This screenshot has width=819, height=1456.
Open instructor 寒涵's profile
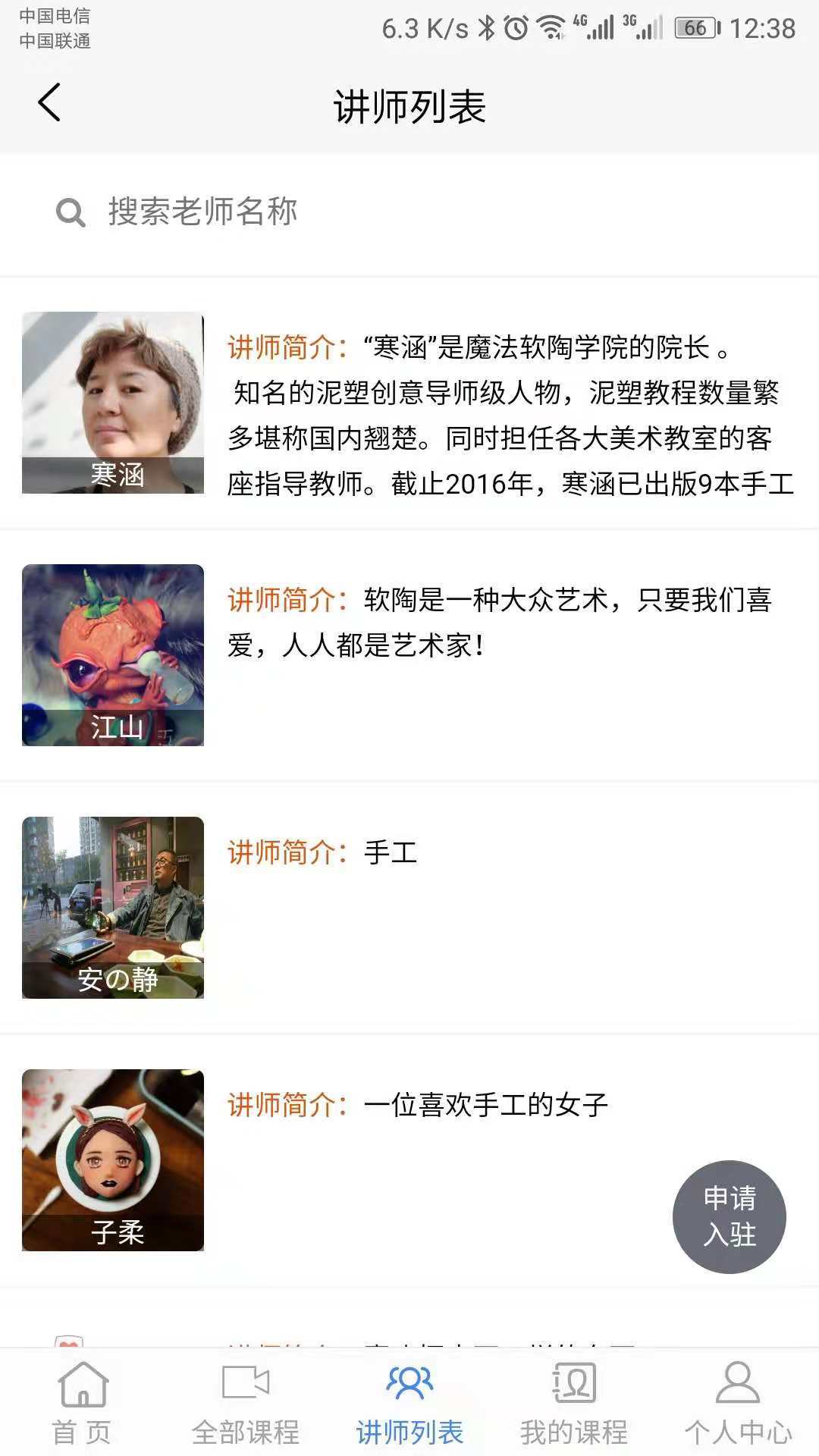click(113, 403)
